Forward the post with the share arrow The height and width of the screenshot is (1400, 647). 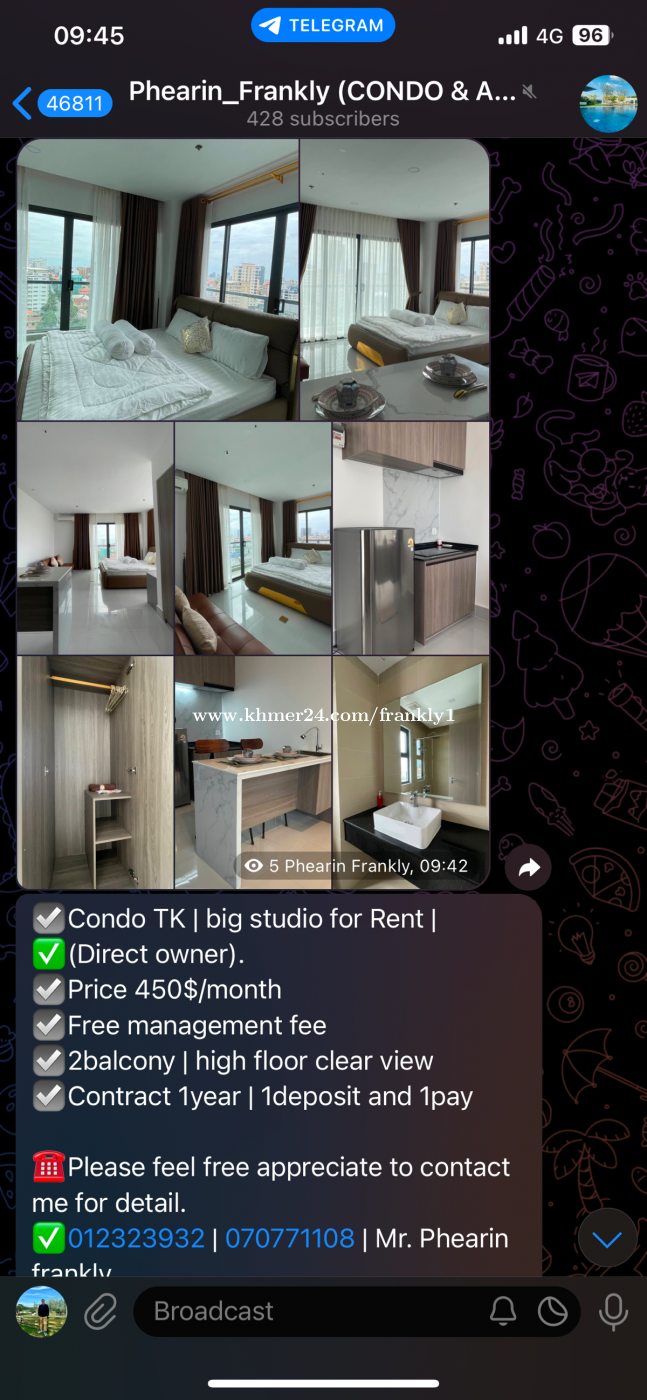click(528, 868)
